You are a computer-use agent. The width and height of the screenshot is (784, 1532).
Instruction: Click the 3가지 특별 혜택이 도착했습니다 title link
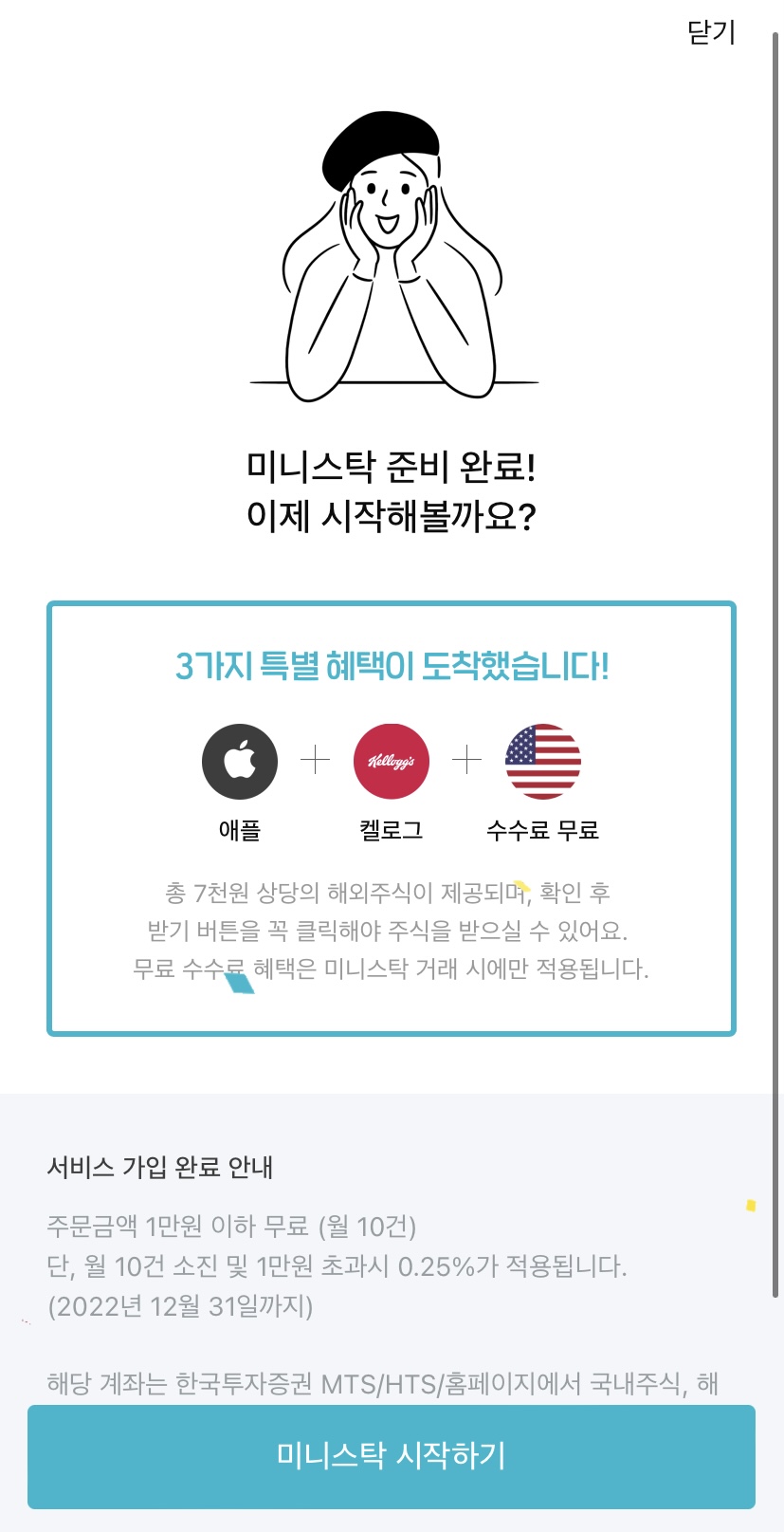[x=390, y=665]
